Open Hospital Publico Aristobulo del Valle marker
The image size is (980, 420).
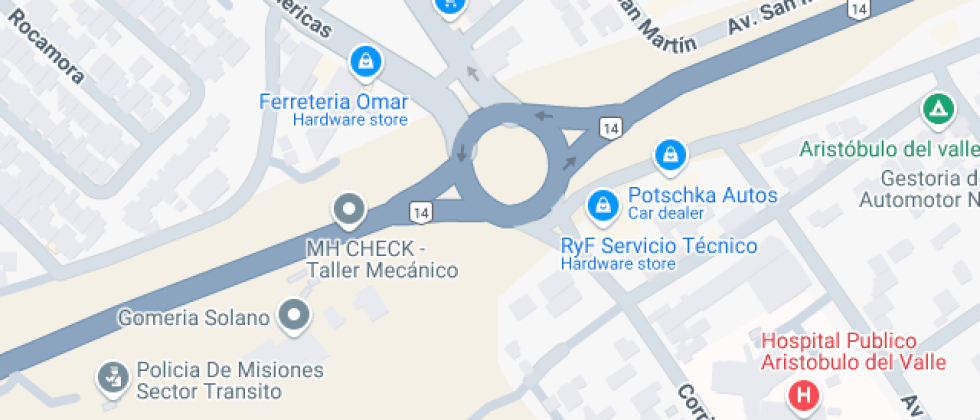(802, 397)
